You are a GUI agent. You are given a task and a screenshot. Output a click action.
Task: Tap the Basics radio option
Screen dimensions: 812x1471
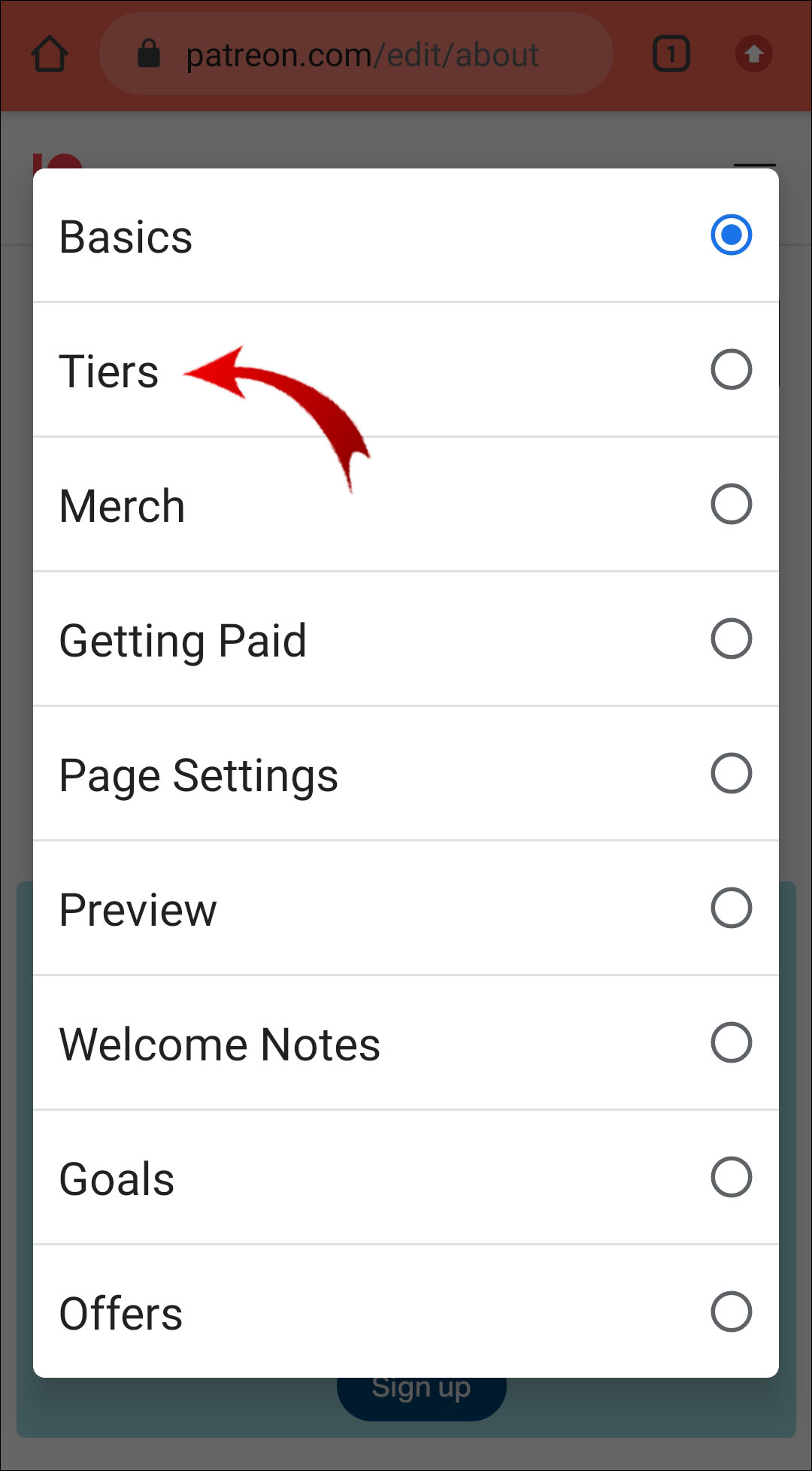(406, 235)
